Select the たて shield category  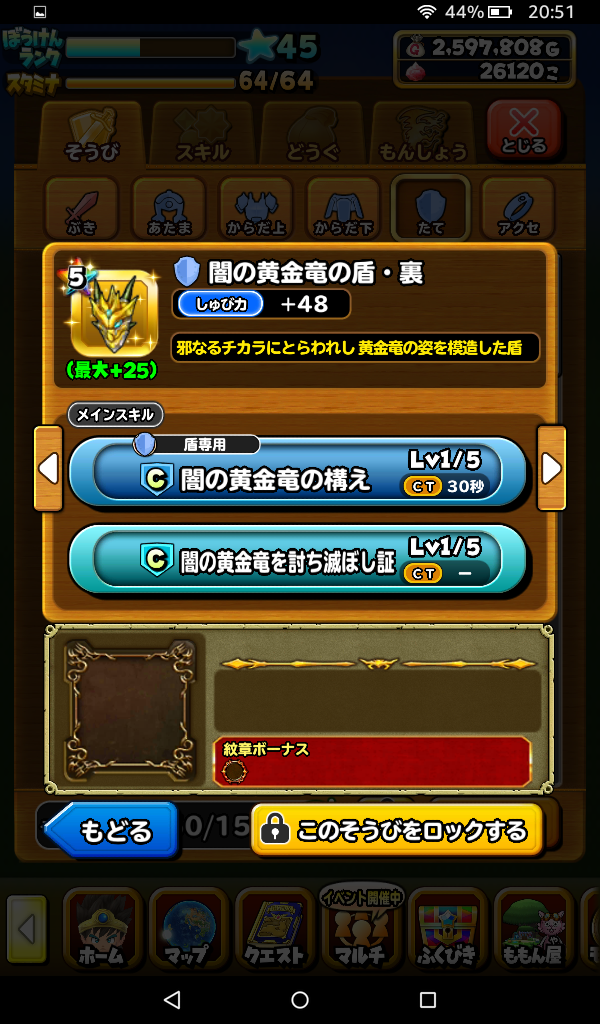pyautogui.click(x=430, y=209)
